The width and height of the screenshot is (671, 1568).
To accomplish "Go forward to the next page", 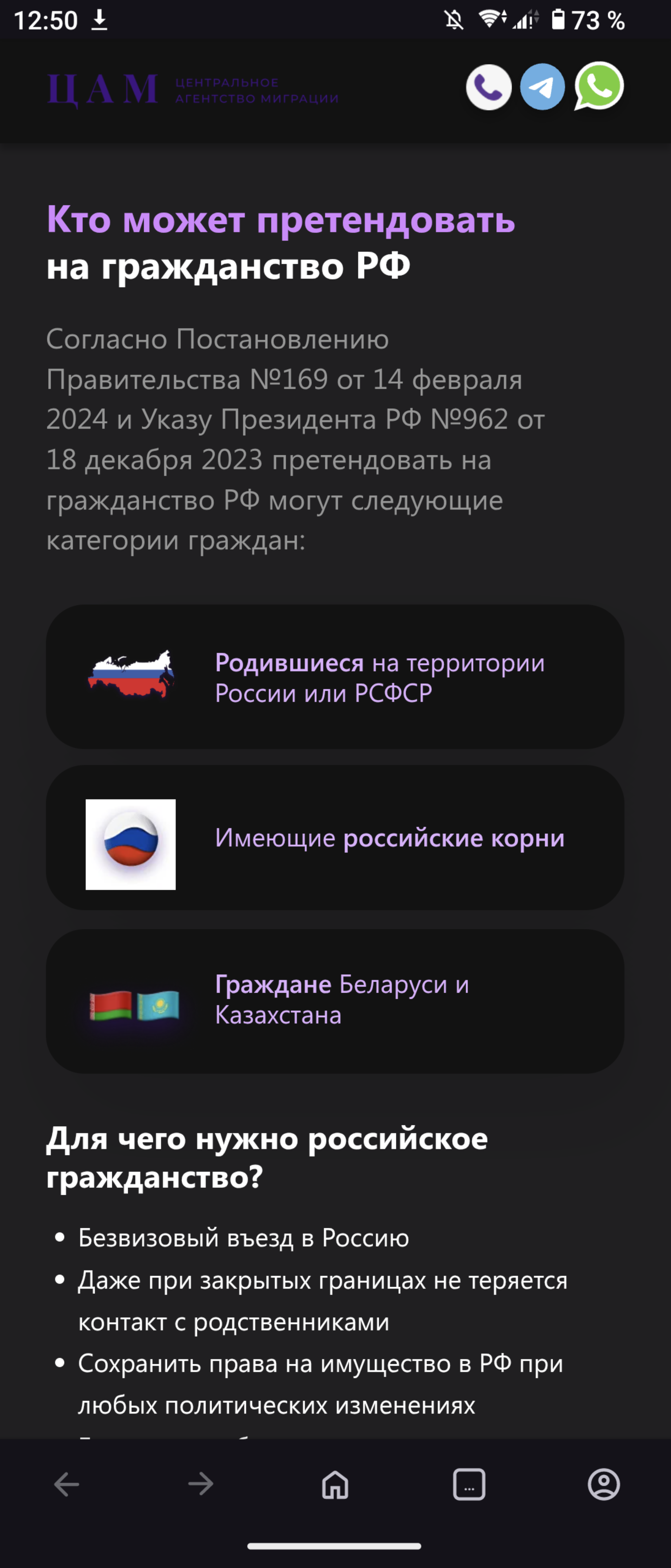I will pyautogui.click(x=201, y=1484).
